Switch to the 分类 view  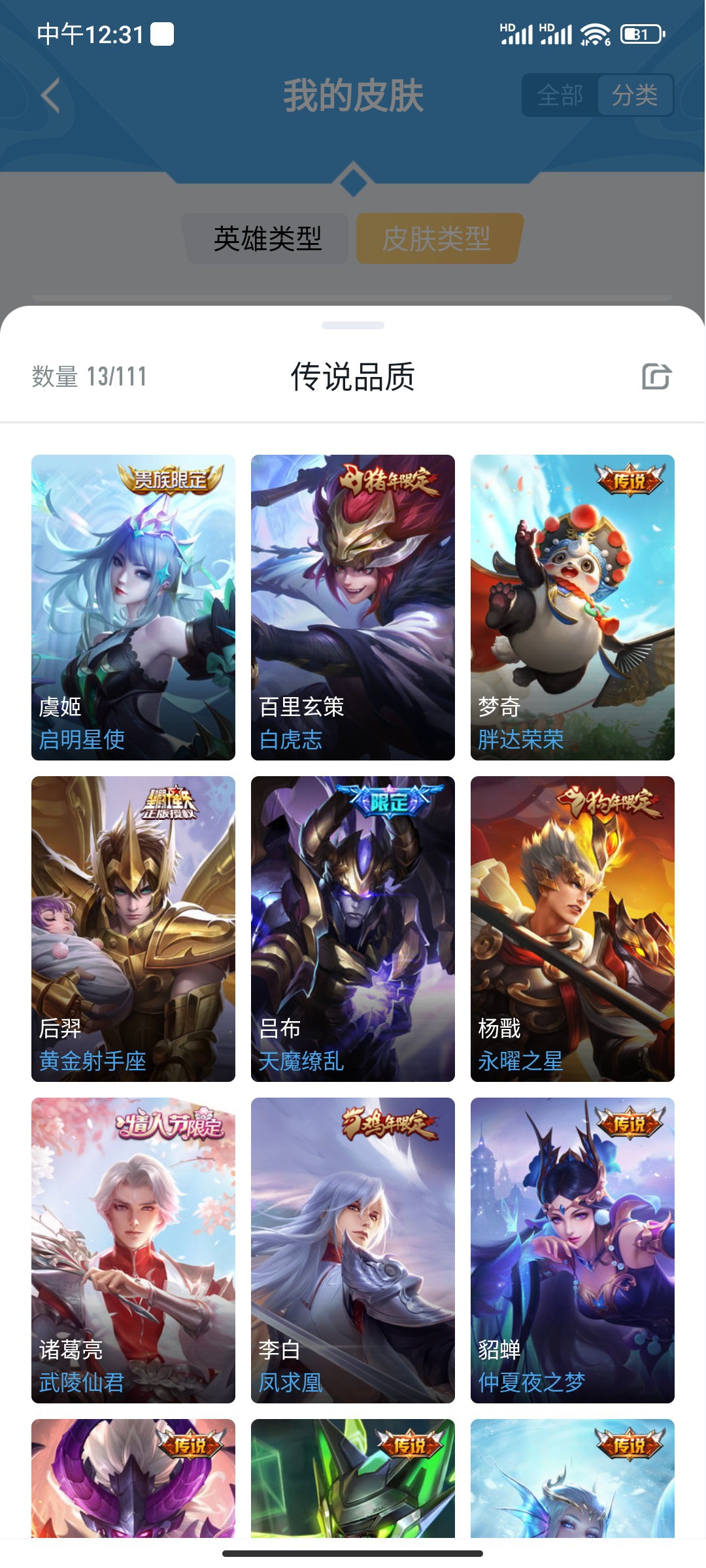point(635,95)
